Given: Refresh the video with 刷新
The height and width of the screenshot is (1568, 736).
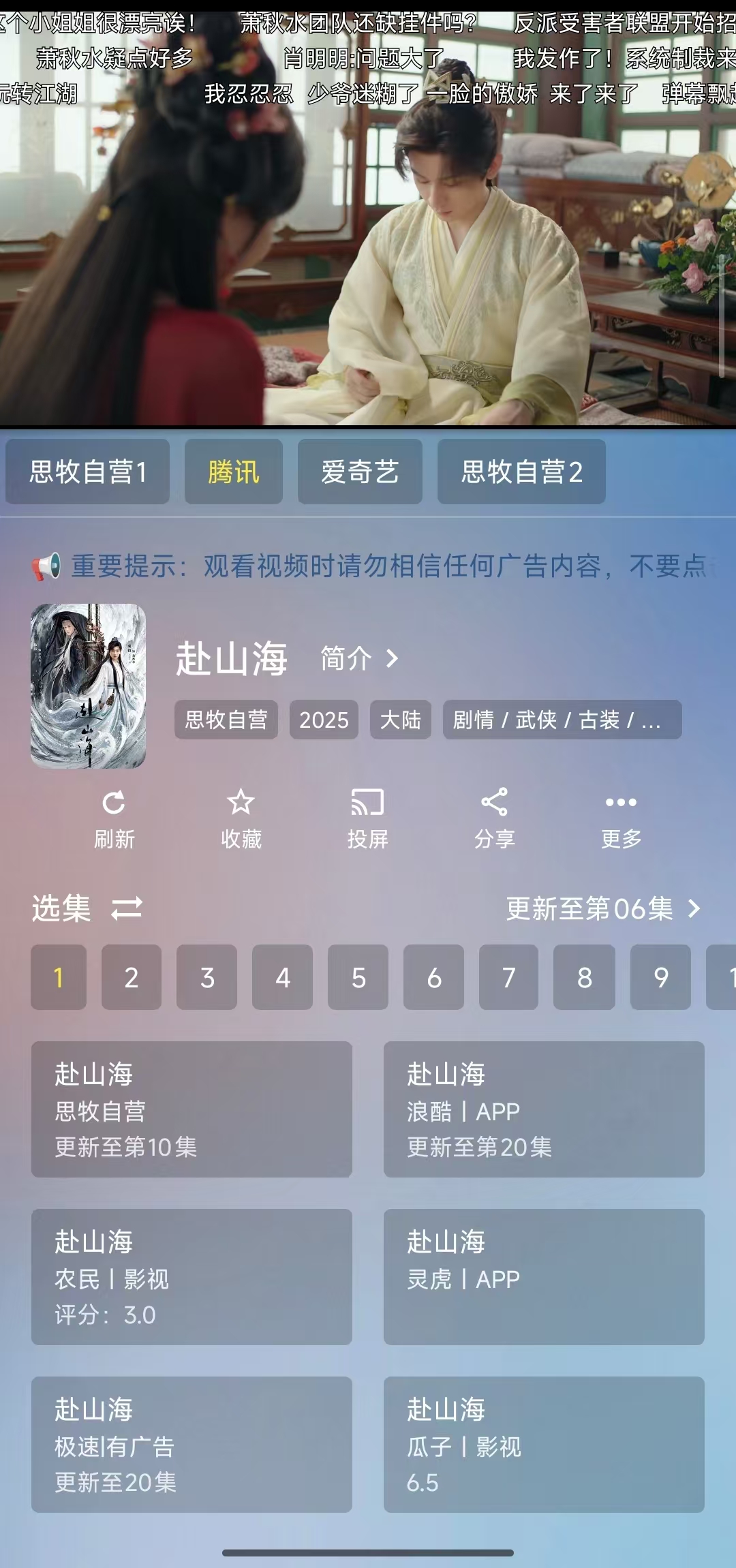Looking at the screenshot, I should [114, 819].
